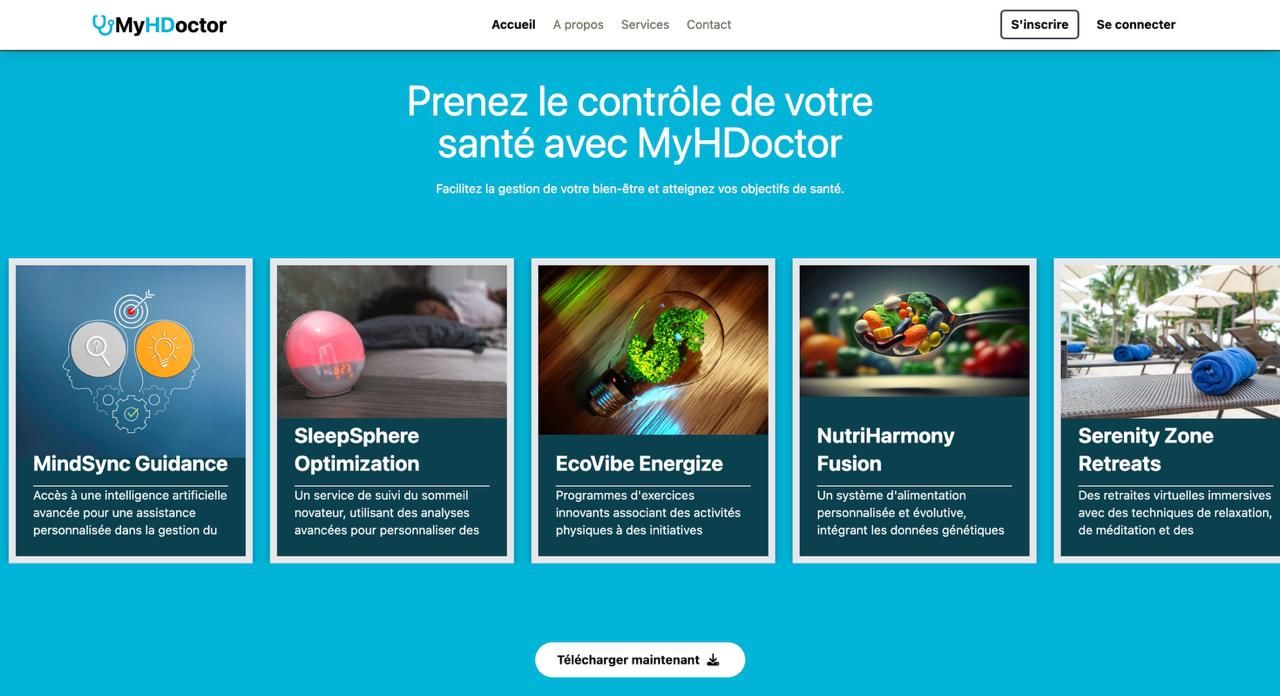
Task: Navigate to Services
Action: 645,25
